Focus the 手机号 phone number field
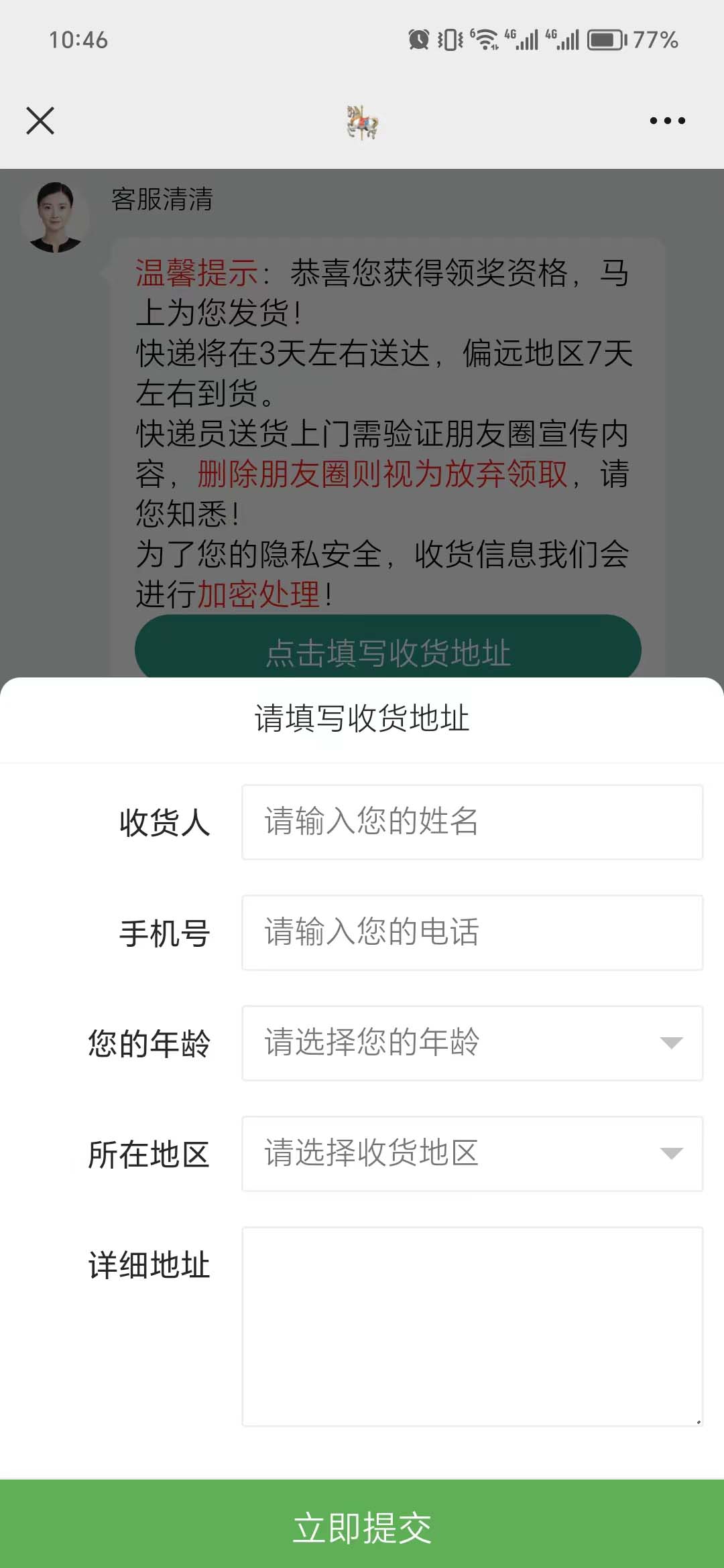 click(472, 933)
